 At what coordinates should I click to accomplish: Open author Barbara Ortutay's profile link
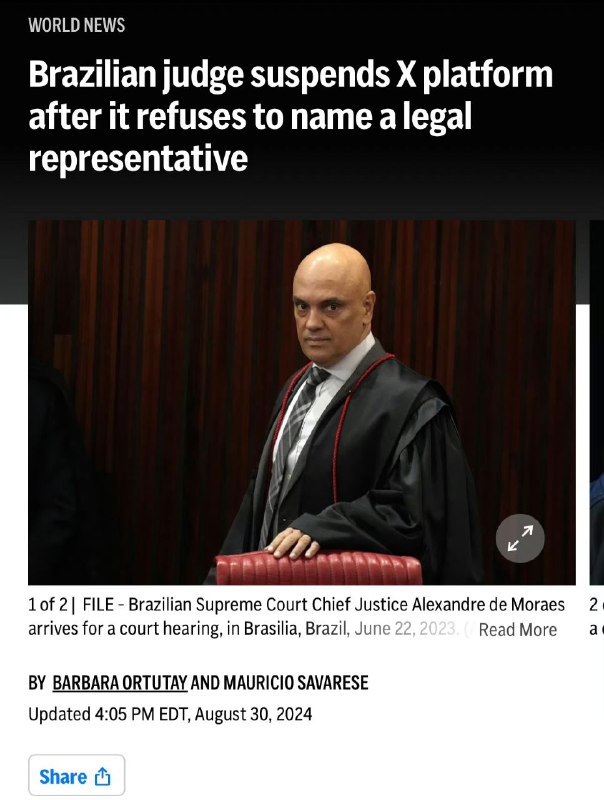[119, 683]
